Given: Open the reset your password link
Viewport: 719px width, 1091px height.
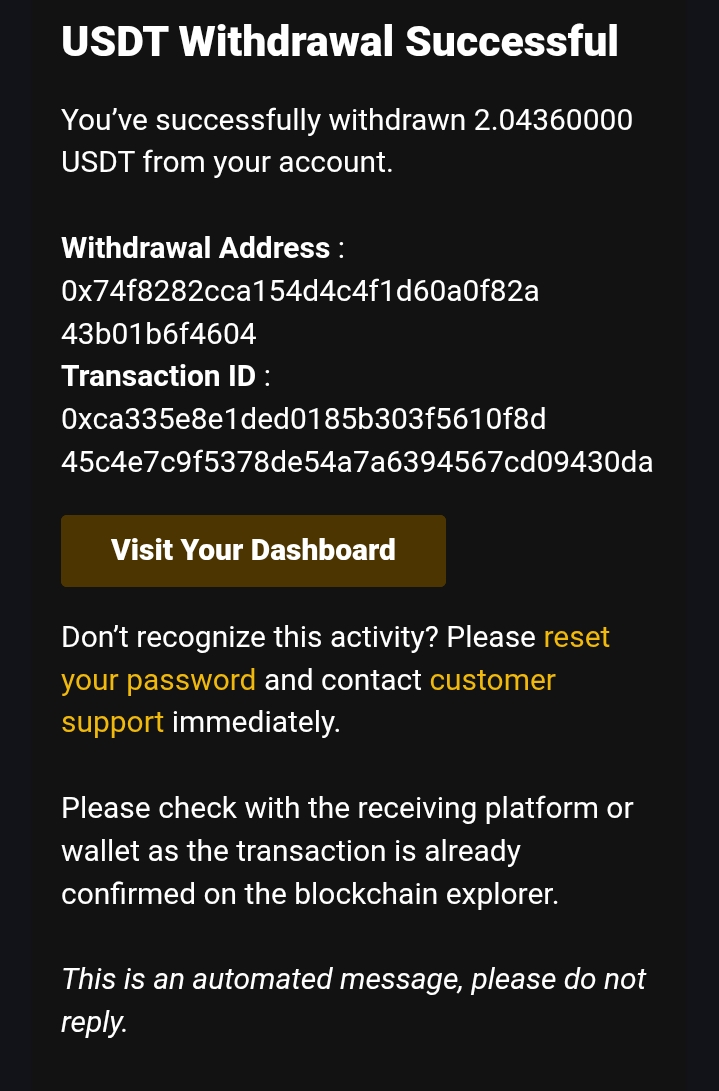Looking at the screenshot, I should click(158, 680).
